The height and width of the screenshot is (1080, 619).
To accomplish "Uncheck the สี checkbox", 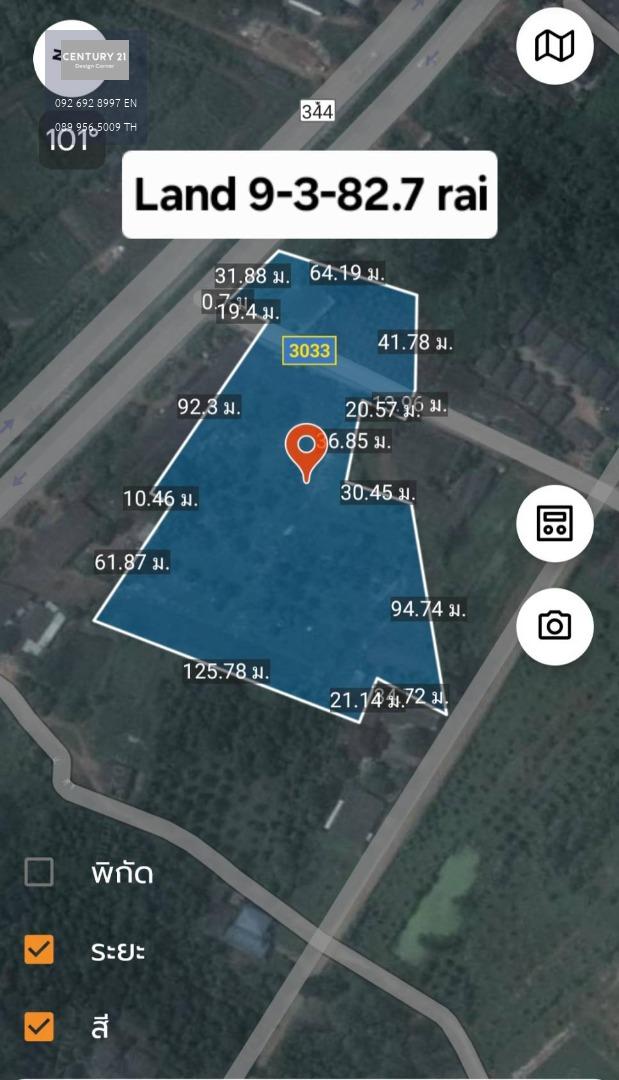I will point(39,1026).
